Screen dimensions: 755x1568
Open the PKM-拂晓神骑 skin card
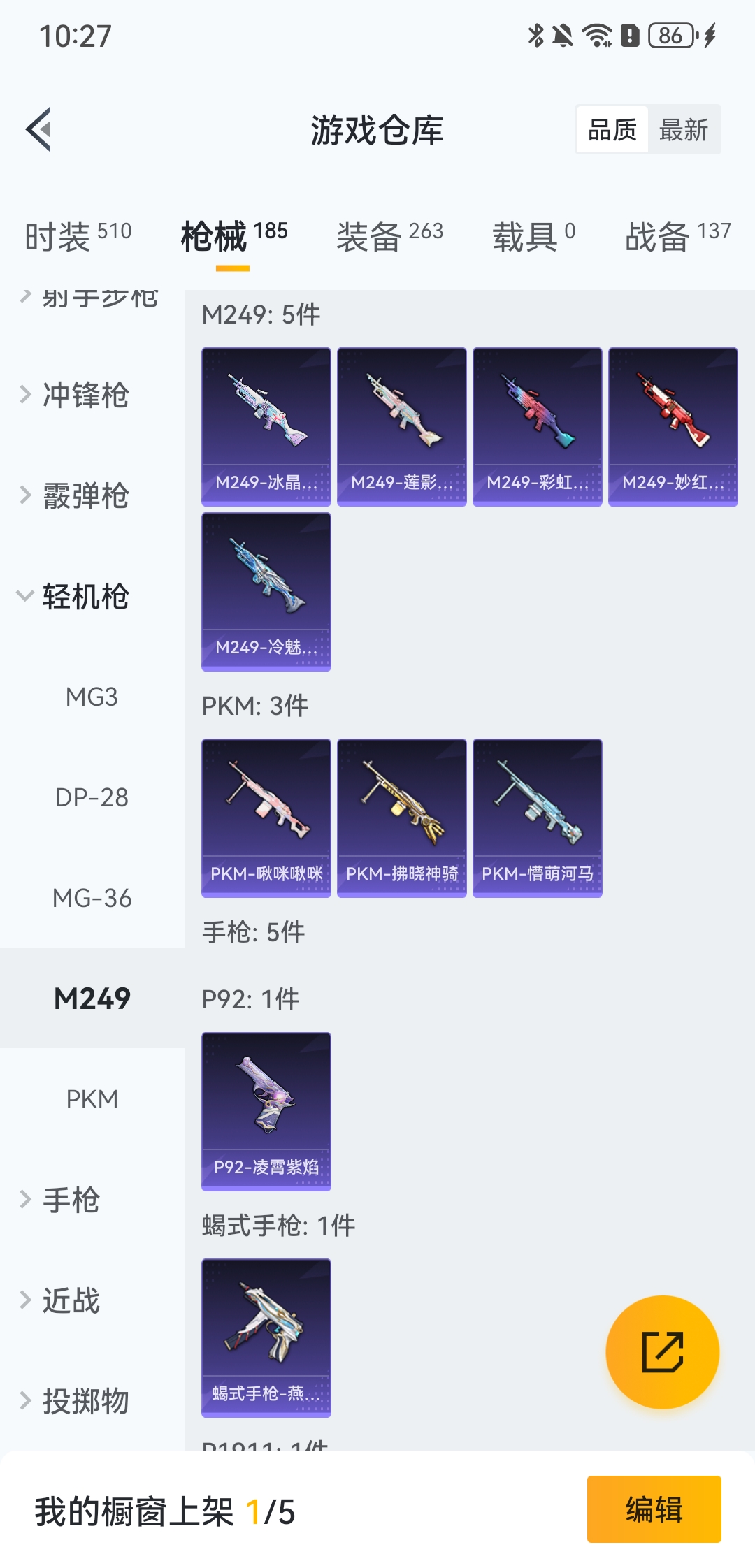401,818
